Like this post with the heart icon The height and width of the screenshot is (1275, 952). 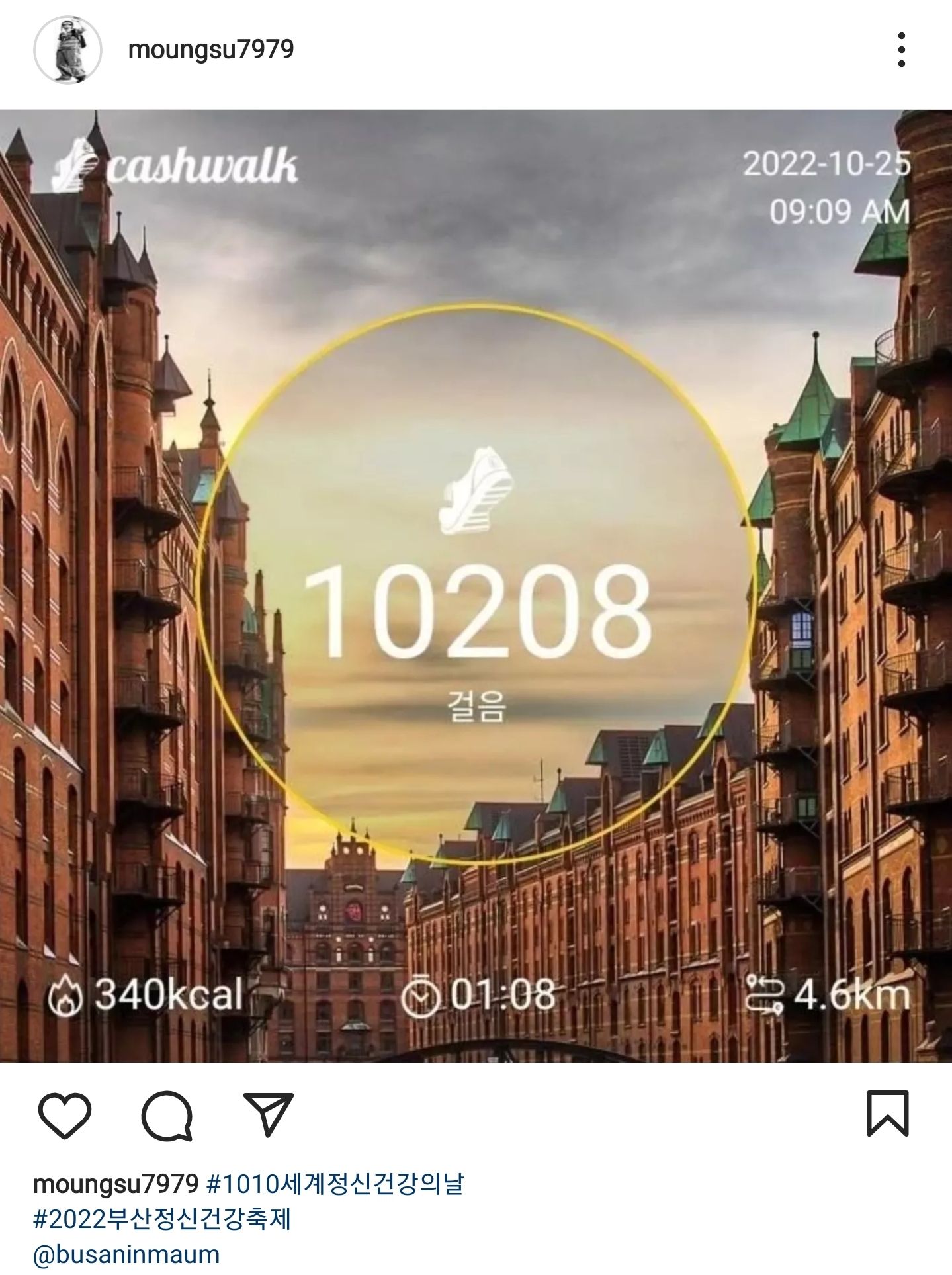[x=65, y=1115]
